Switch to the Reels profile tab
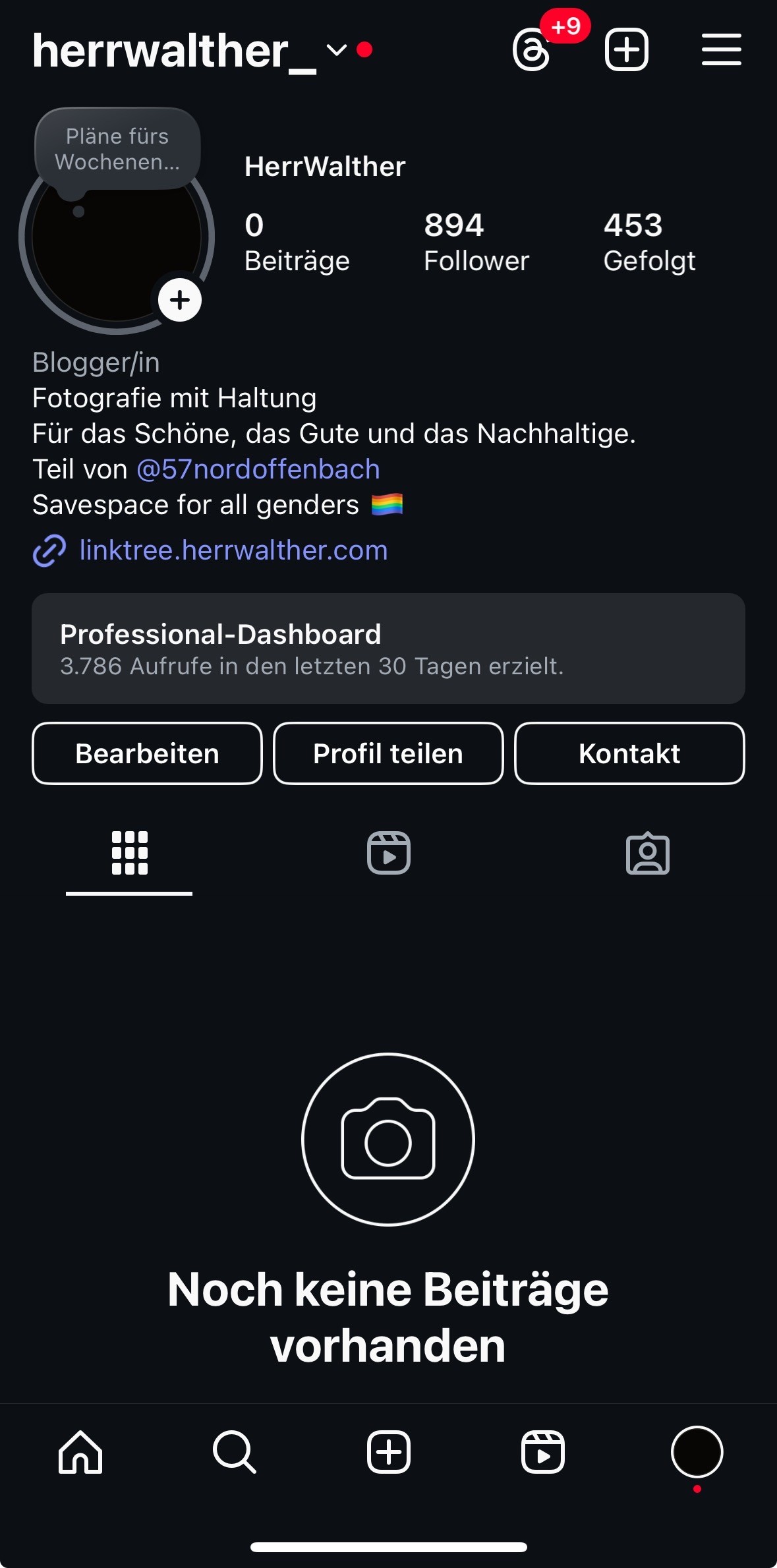This screenshot has width=777, height=1568. (389, 853)
